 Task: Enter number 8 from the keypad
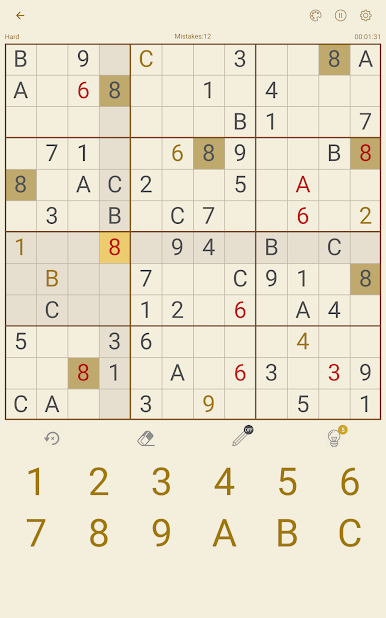[x=99, y=532]
